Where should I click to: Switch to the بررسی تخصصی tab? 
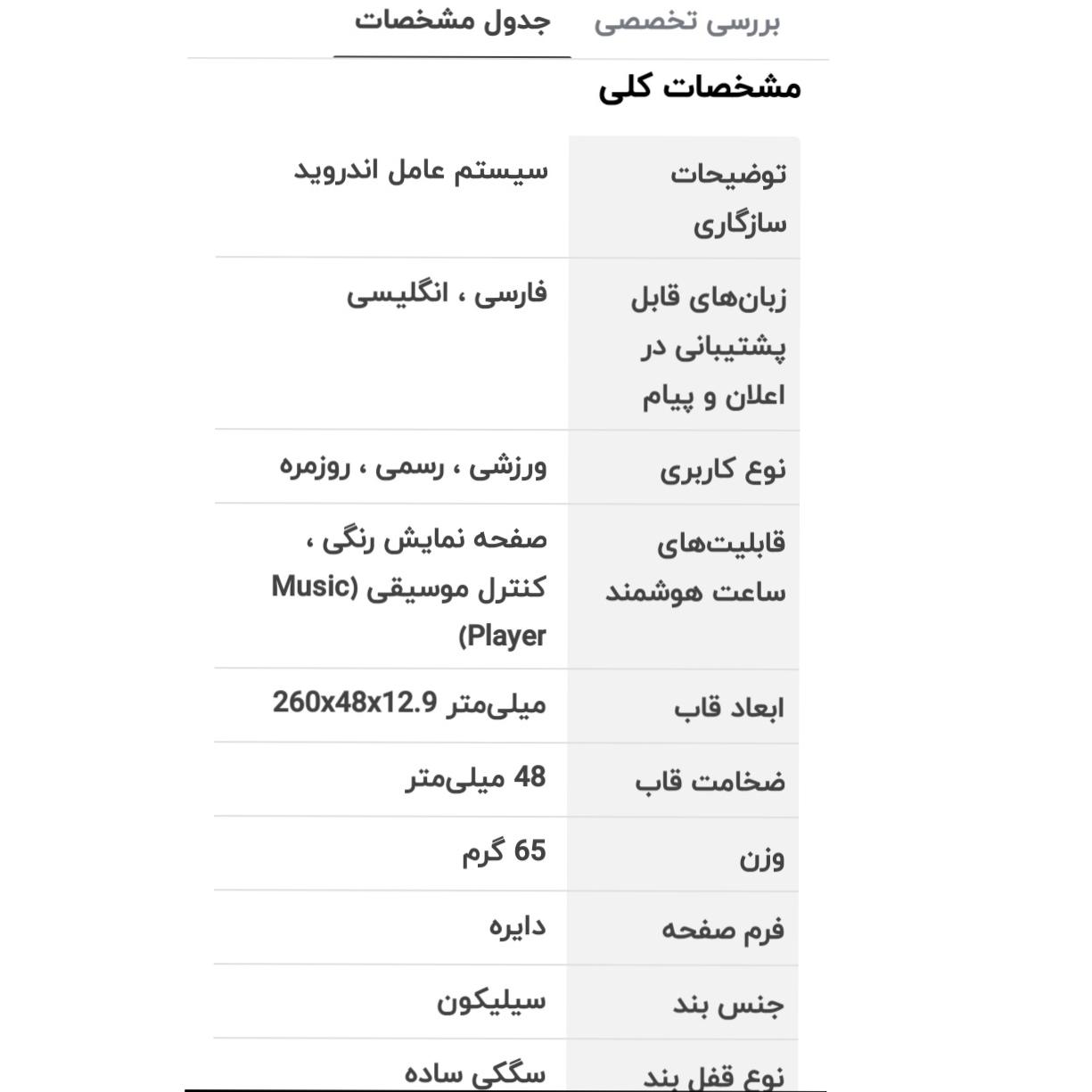click(686, 21)
